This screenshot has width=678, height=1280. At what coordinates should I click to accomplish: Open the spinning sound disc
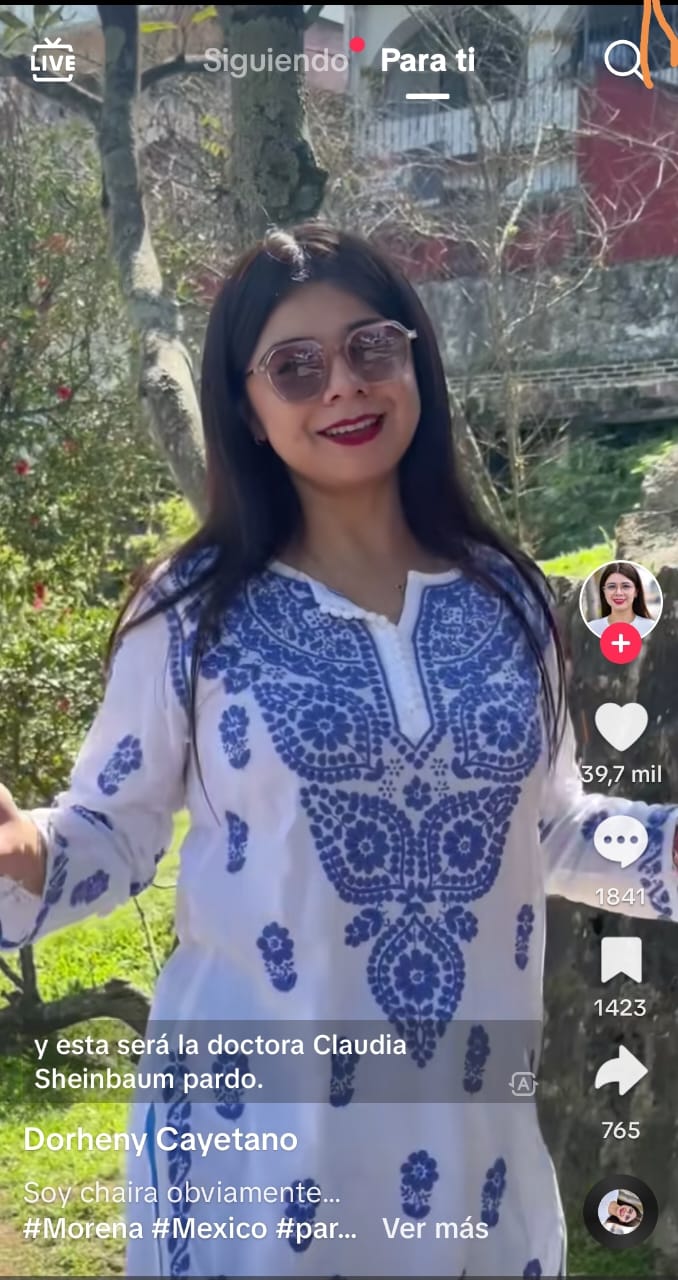tap(620, 1211)
